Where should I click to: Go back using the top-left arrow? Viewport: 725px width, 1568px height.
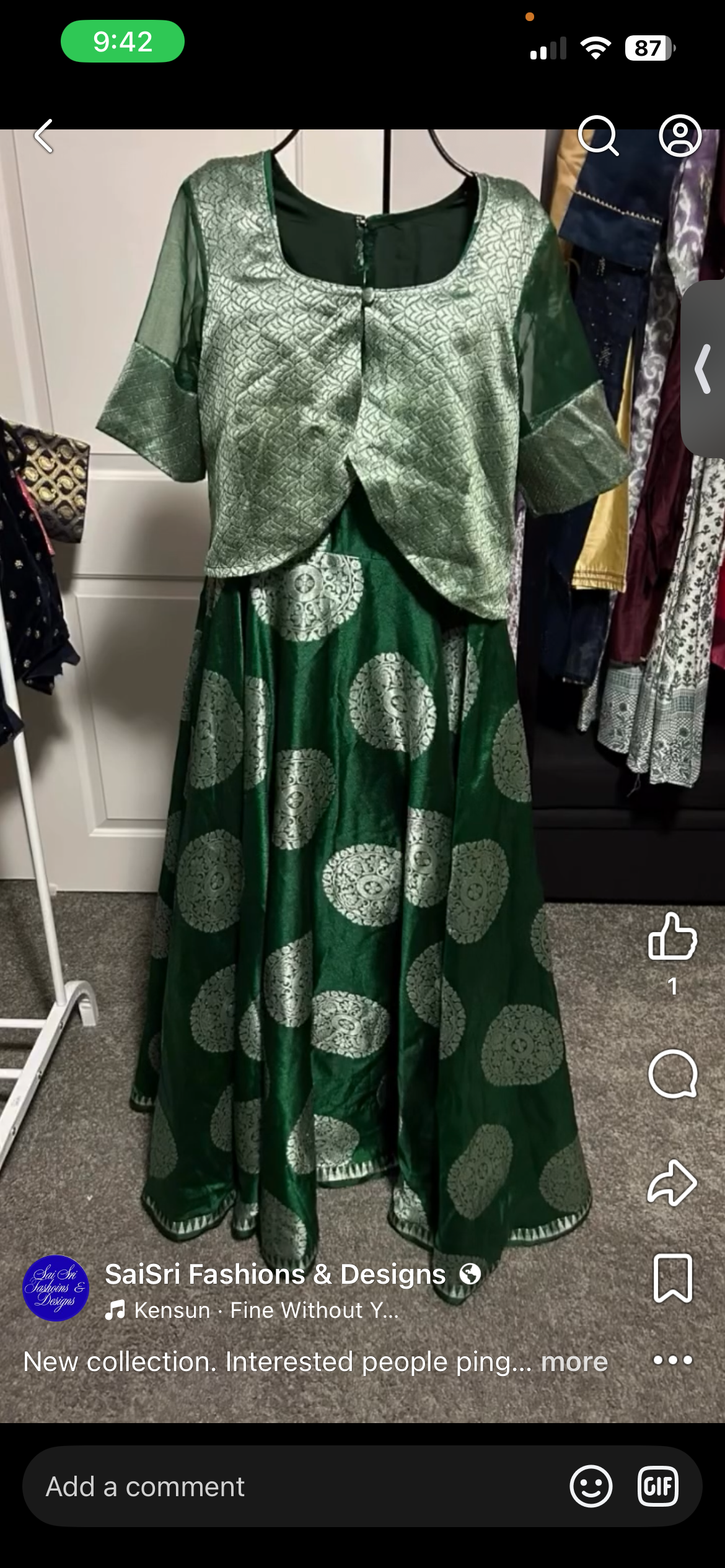[44, 136]
